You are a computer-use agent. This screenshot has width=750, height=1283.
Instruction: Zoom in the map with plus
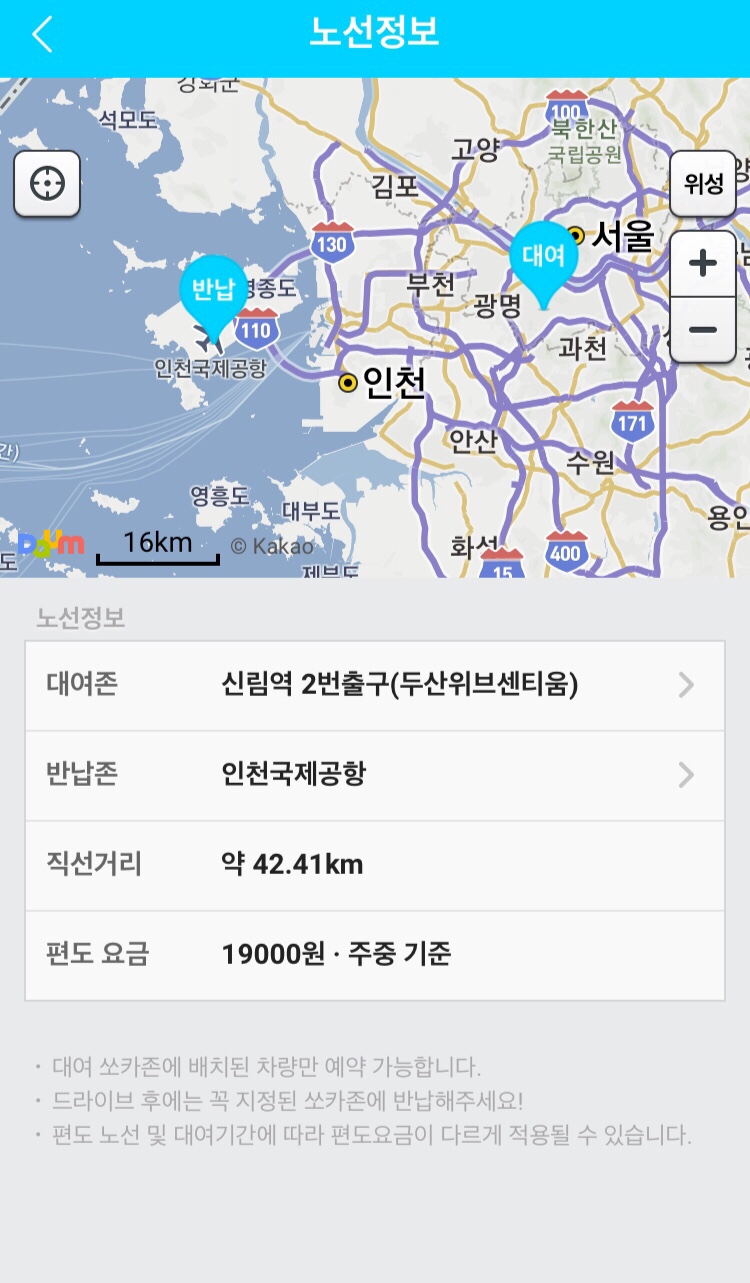tap(703, 264)
